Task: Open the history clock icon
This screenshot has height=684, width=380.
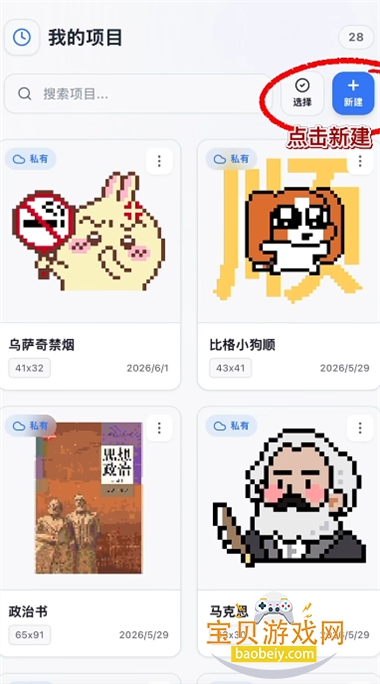Action: [x=22, y=38]
